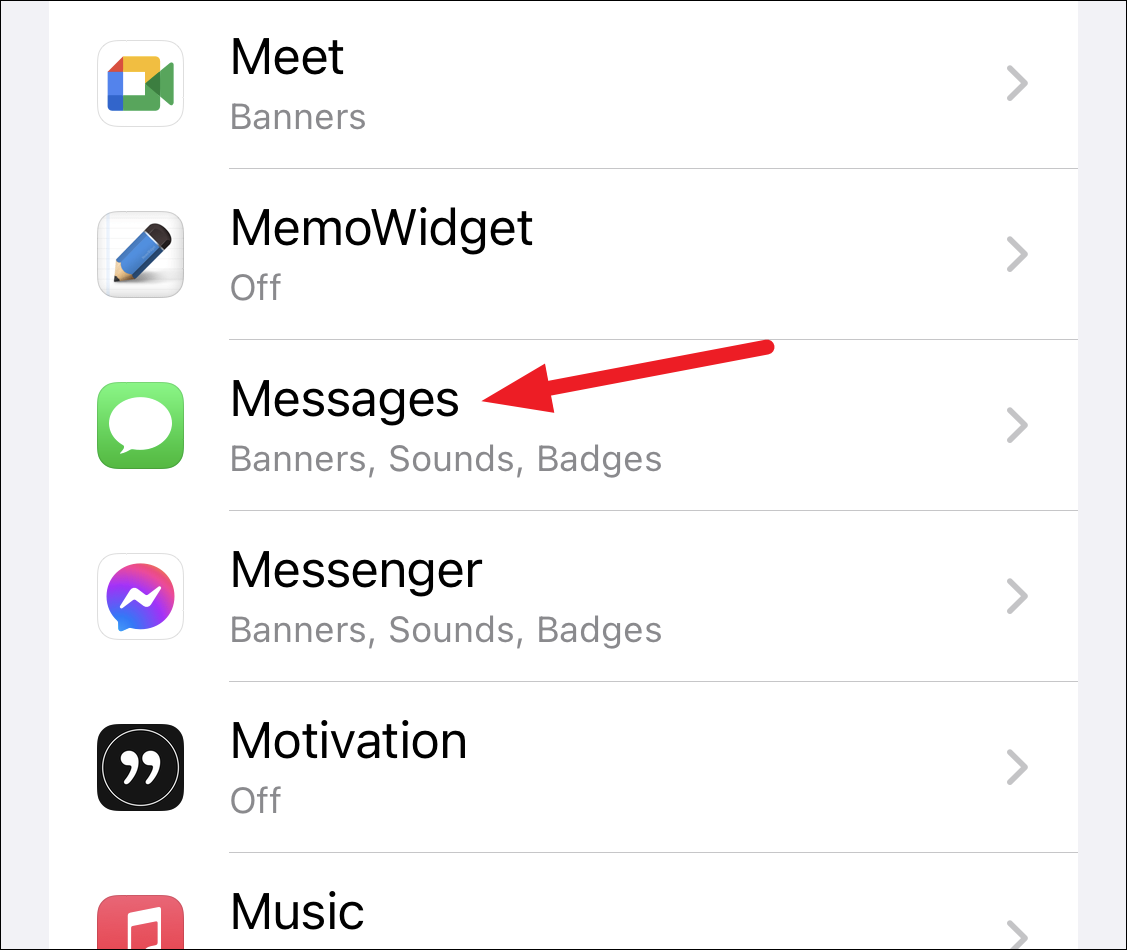
Task: Select the Messages row
Action: (x=560, y=425)
